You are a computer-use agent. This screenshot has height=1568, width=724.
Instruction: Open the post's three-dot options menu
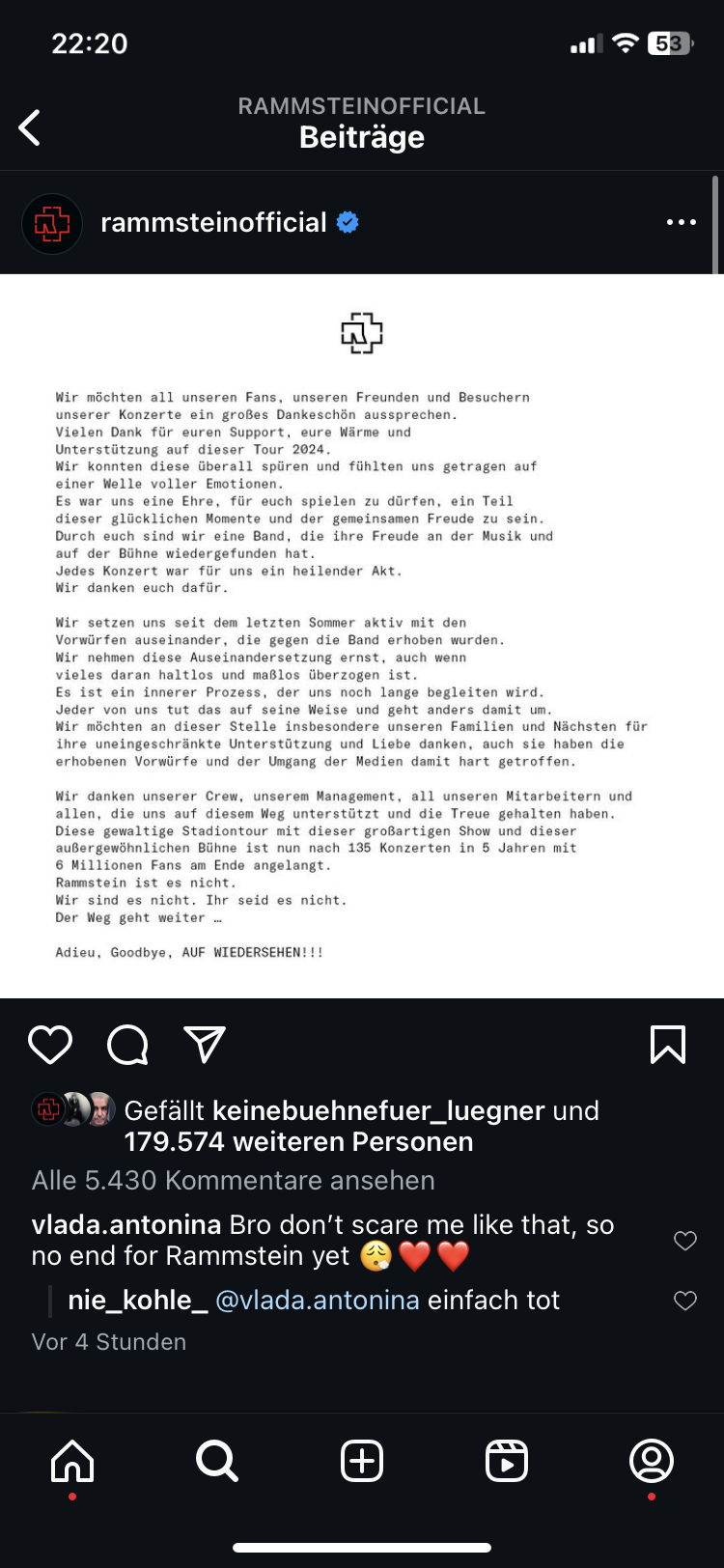click(x=681, y=222)
